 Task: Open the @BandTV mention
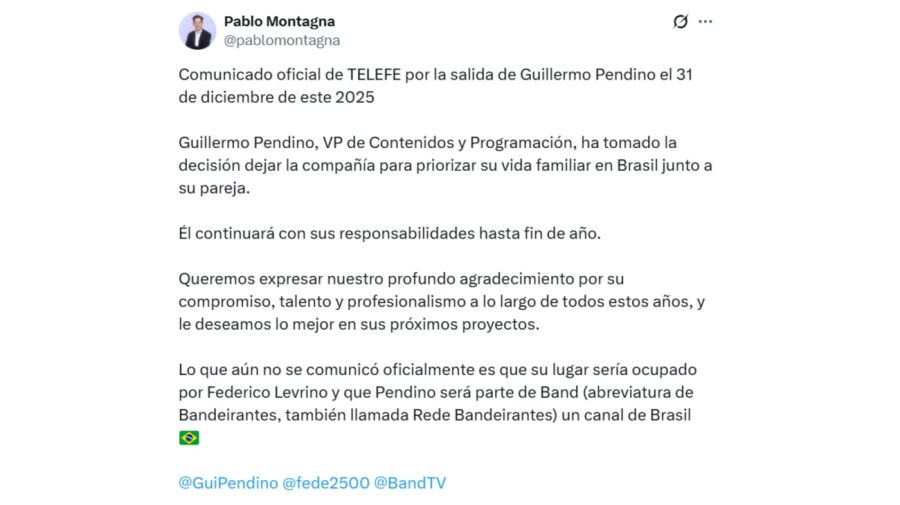tap(409, 483)
